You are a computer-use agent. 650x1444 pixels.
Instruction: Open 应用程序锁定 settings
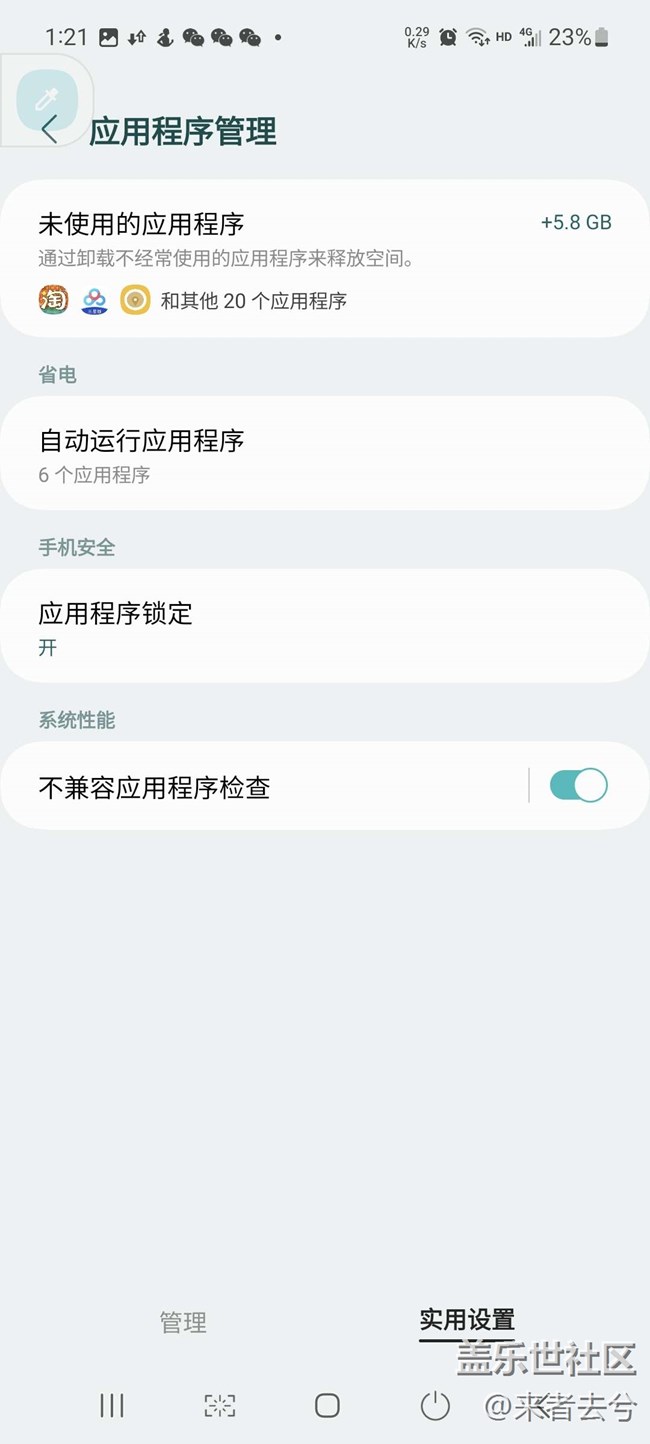[x=324, y=627]
